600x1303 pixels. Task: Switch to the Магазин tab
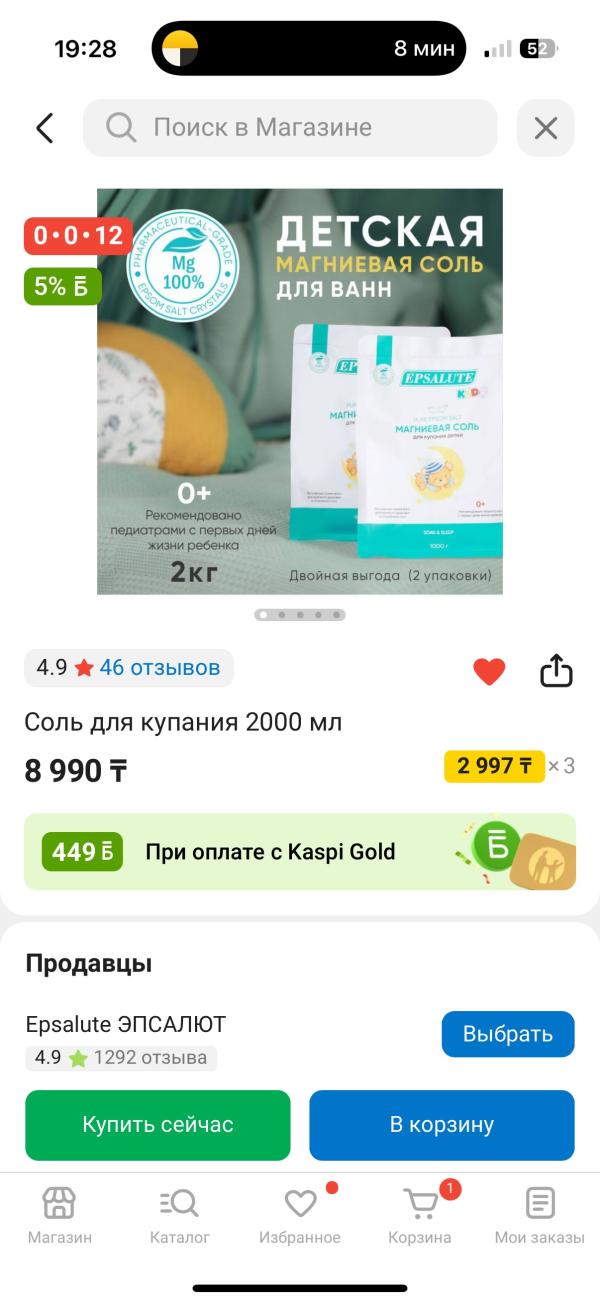tap(59, 1216)
